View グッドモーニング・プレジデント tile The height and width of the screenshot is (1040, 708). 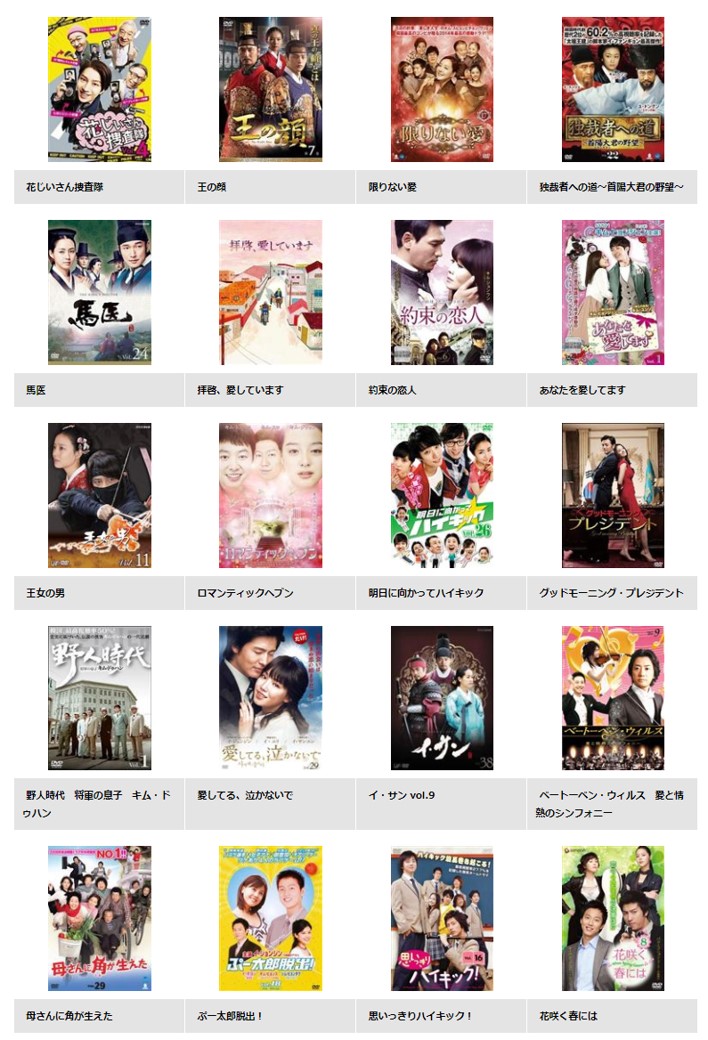[x=612, y=495]
